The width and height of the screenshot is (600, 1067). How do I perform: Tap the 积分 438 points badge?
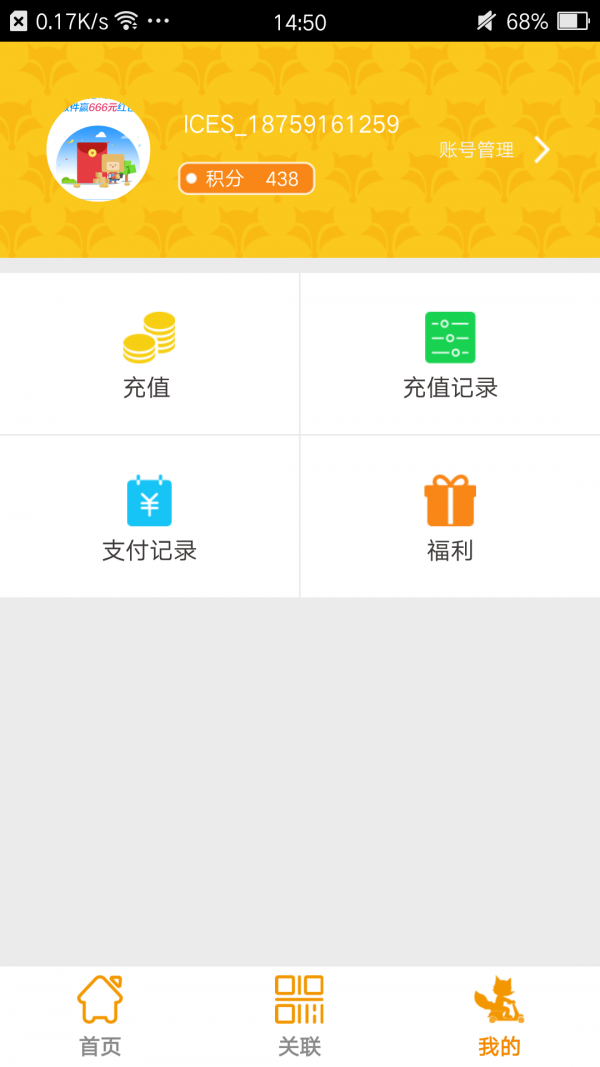pos(246,179)
